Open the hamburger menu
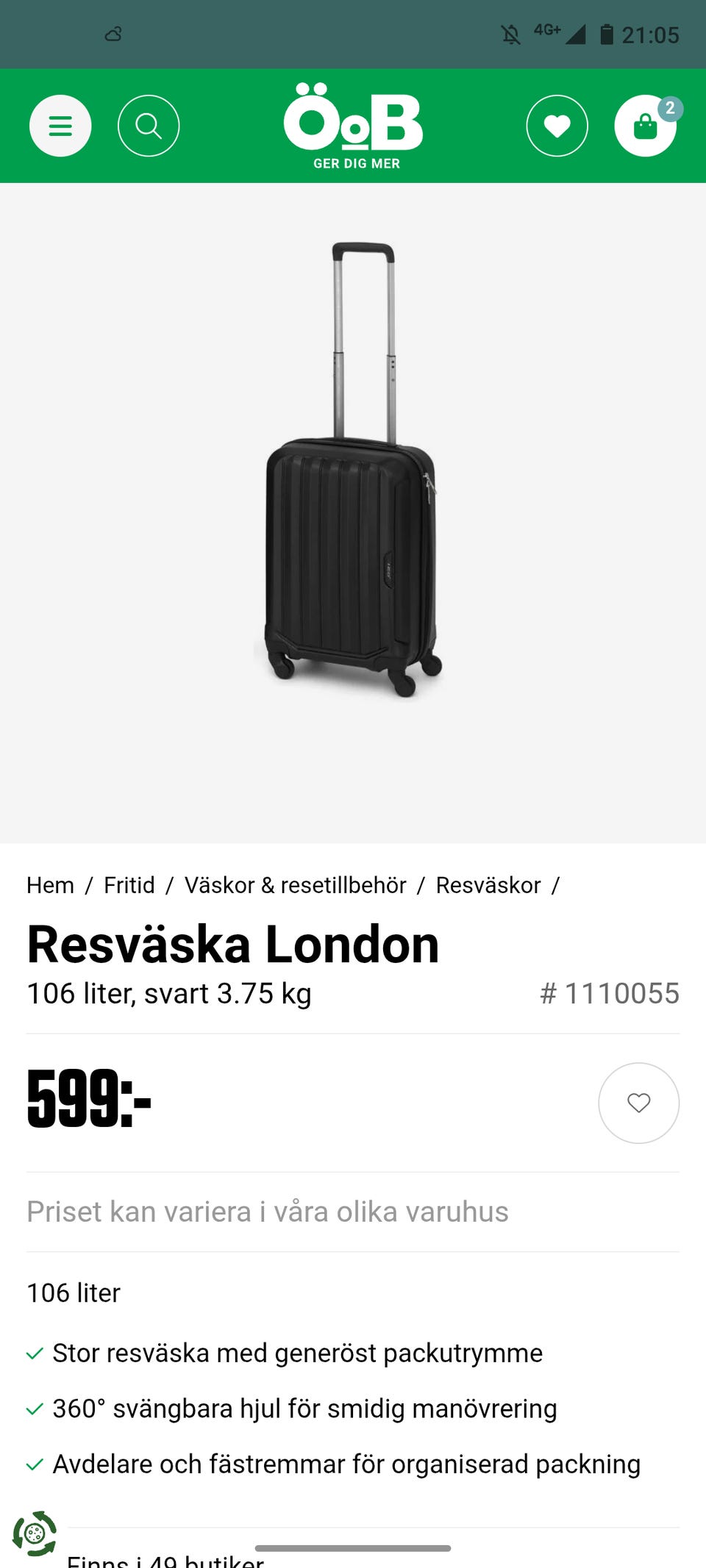 pyautogui.click(x=60, y=126)
